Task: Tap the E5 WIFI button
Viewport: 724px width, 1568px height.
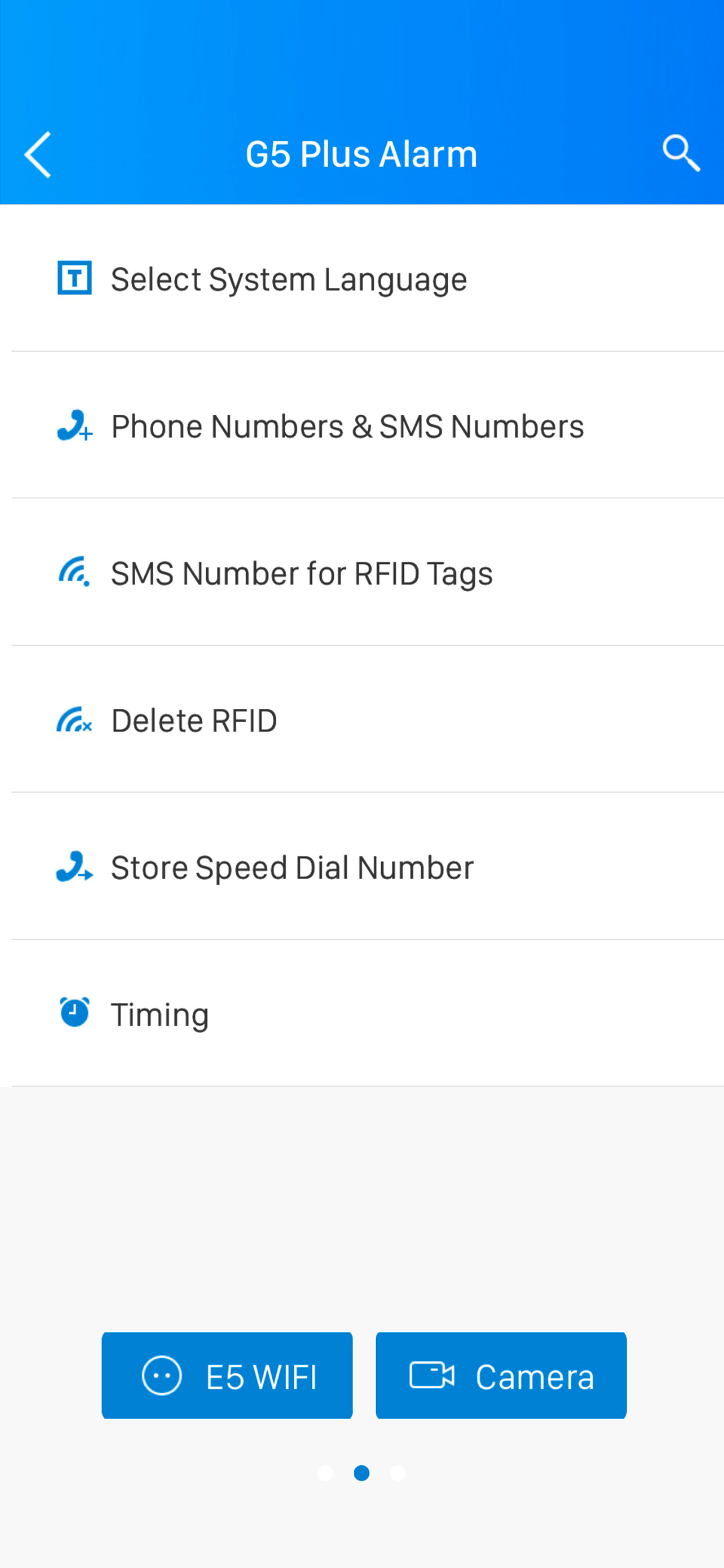Action: [x=226, y=1374]
